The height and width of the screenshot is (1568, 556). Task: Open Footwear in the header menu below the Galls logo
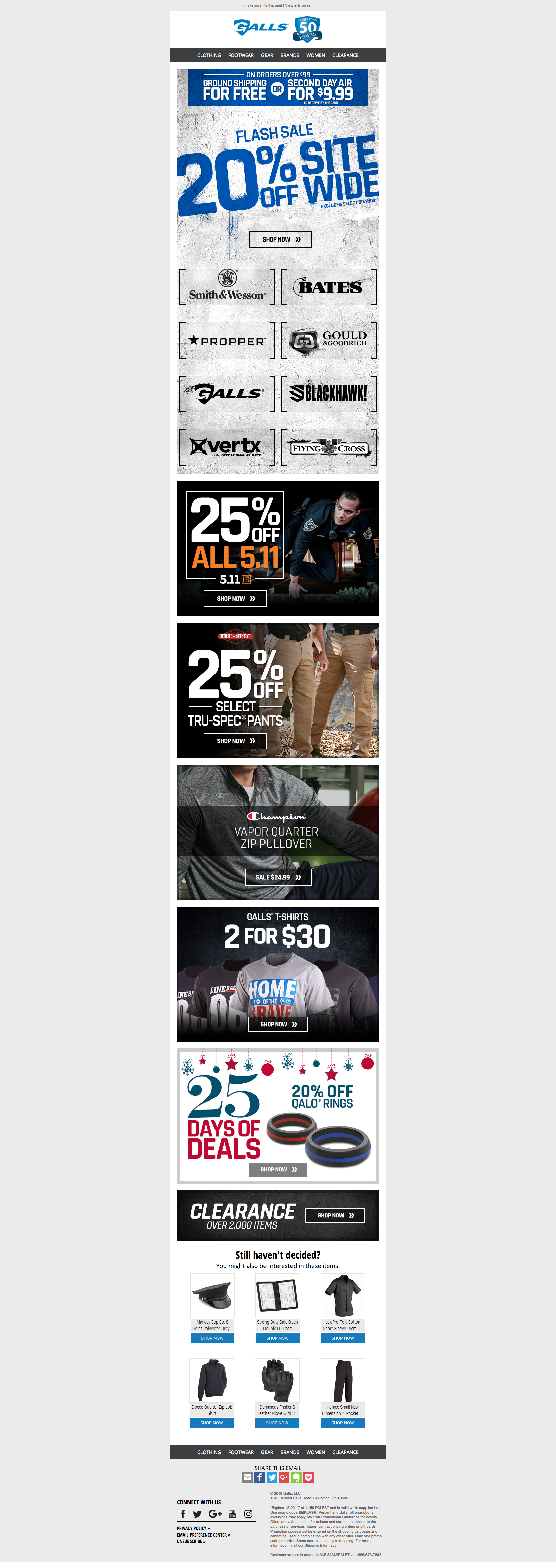pyautogui.click(x=241, y=55)
